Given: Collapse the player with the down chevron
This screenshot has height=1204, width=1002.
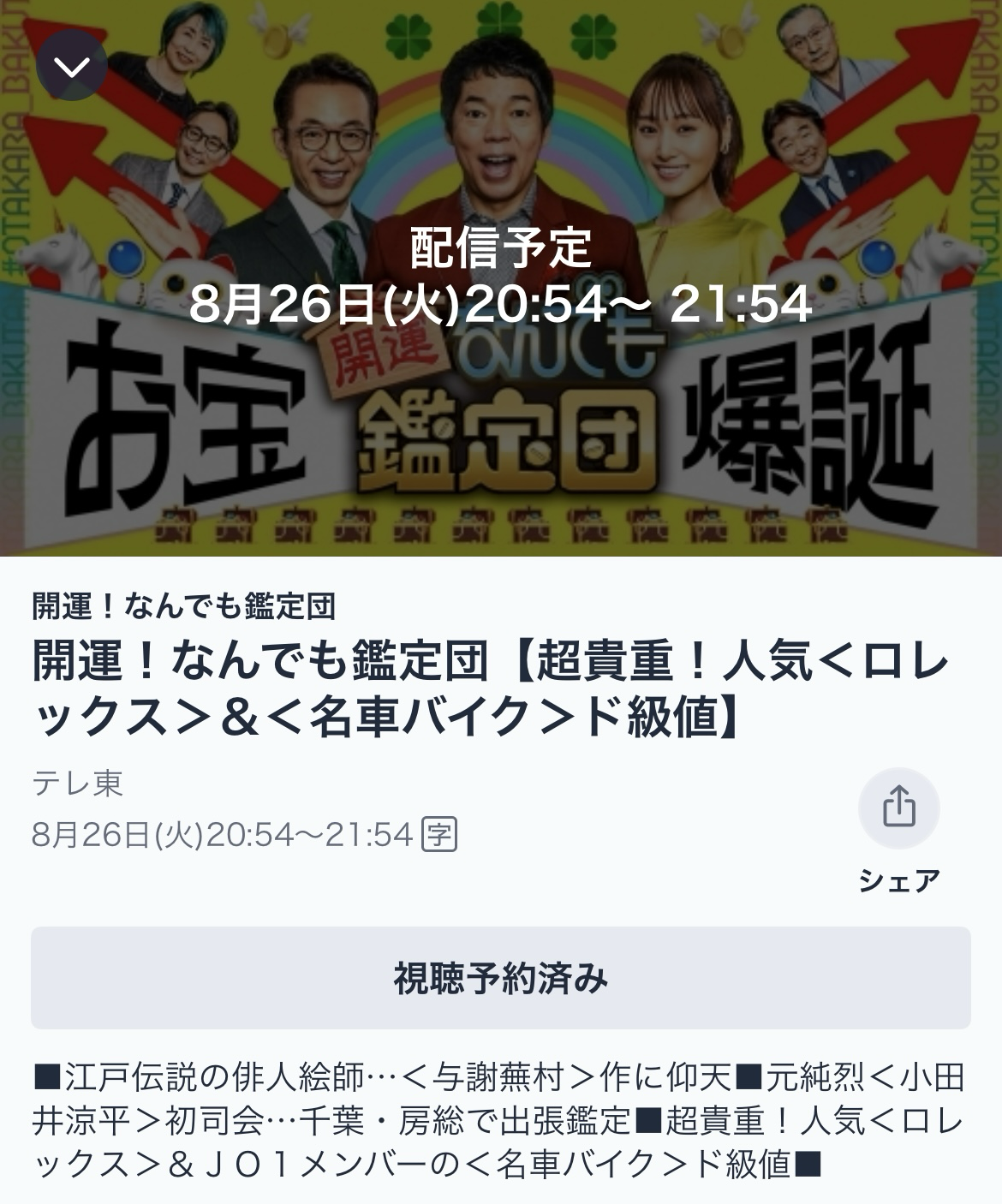Looking at the screenshot, I should click(72, 66).
